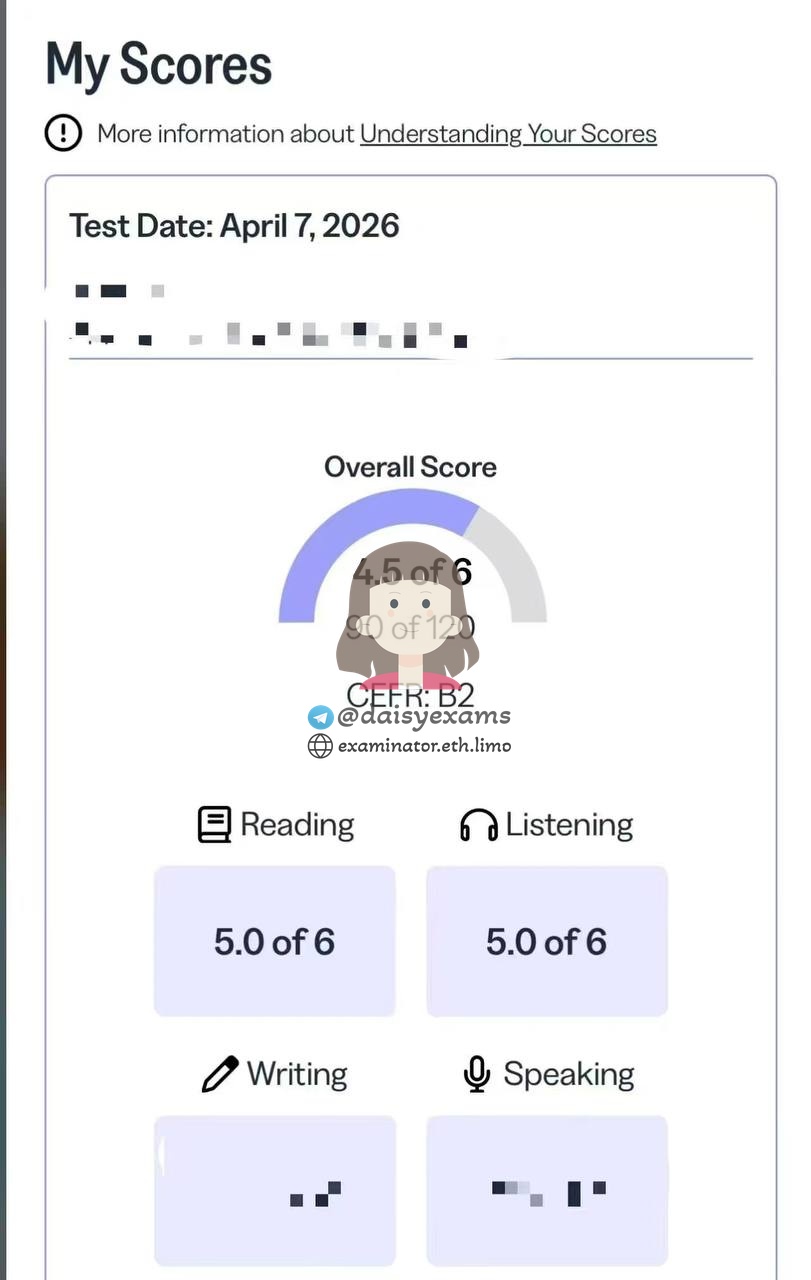Click the info exclamation icon
The image size is (811, 1280).
63,132
